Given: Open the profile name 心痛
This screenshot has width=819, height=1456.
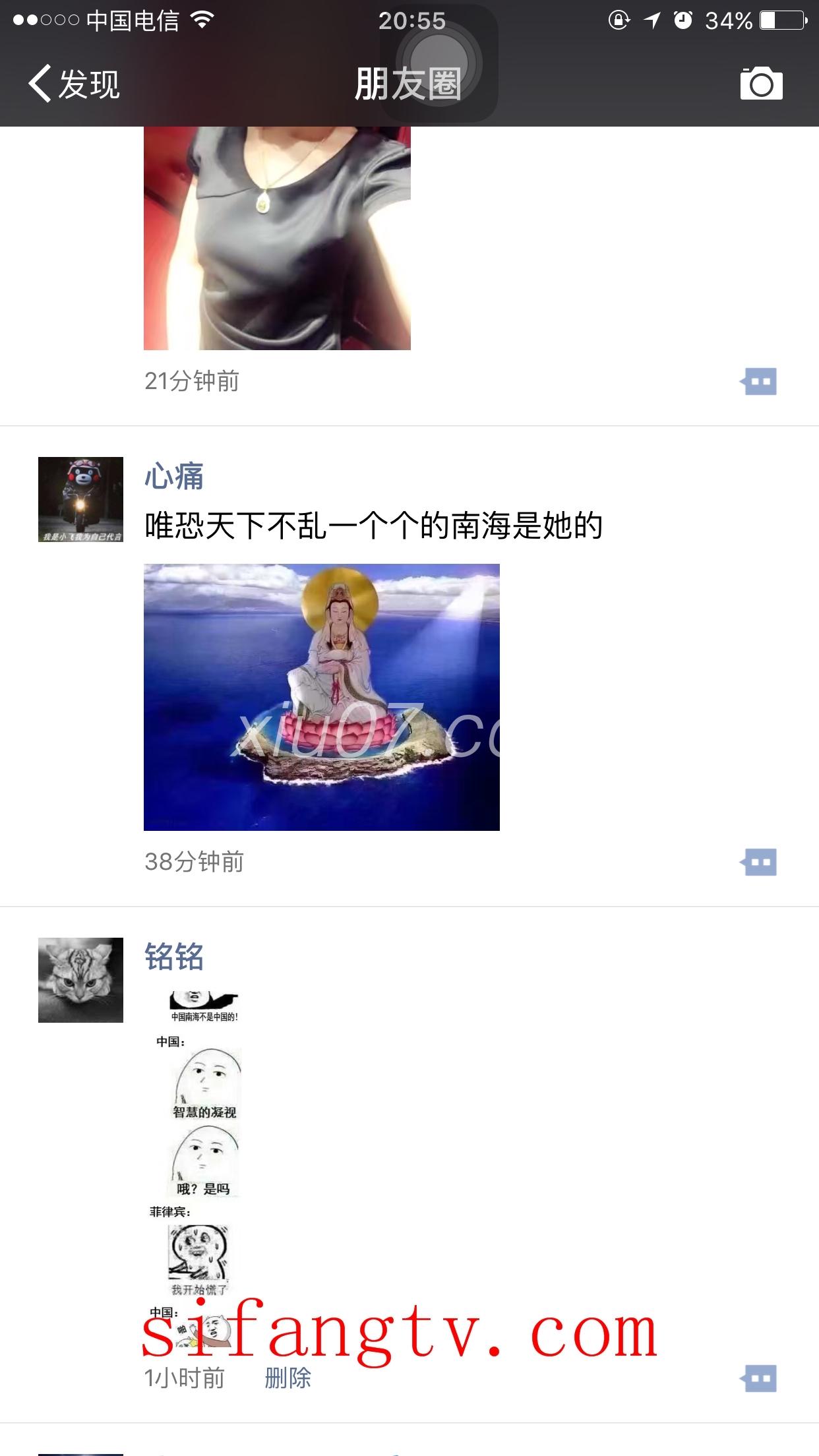Looking at the screenshot, I should (x=174, y=477).
